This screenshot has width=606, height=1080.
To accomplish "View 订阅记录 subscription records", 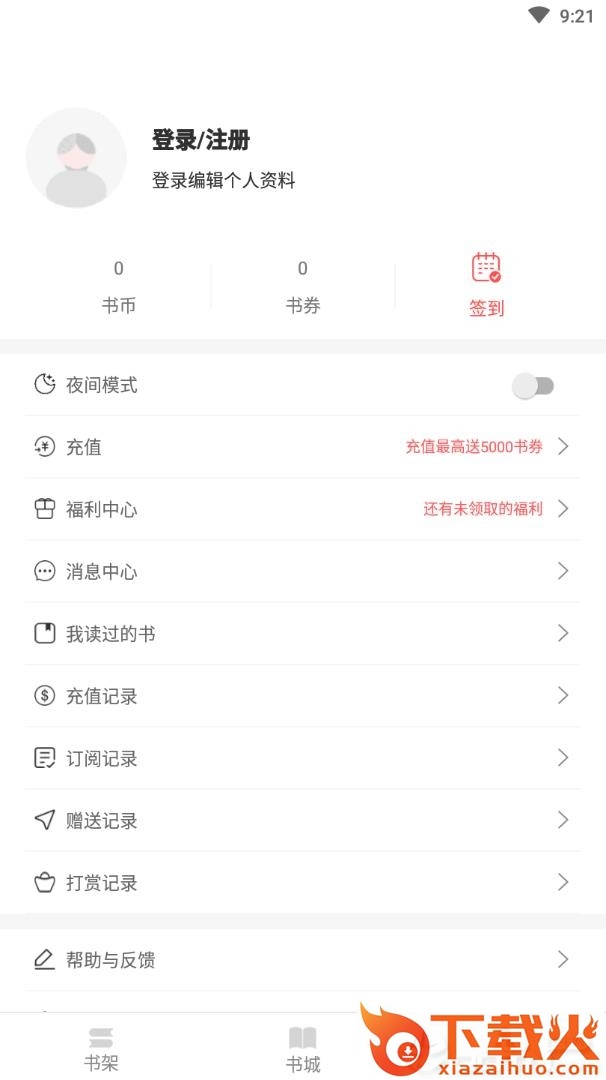I will pos(302,758).
